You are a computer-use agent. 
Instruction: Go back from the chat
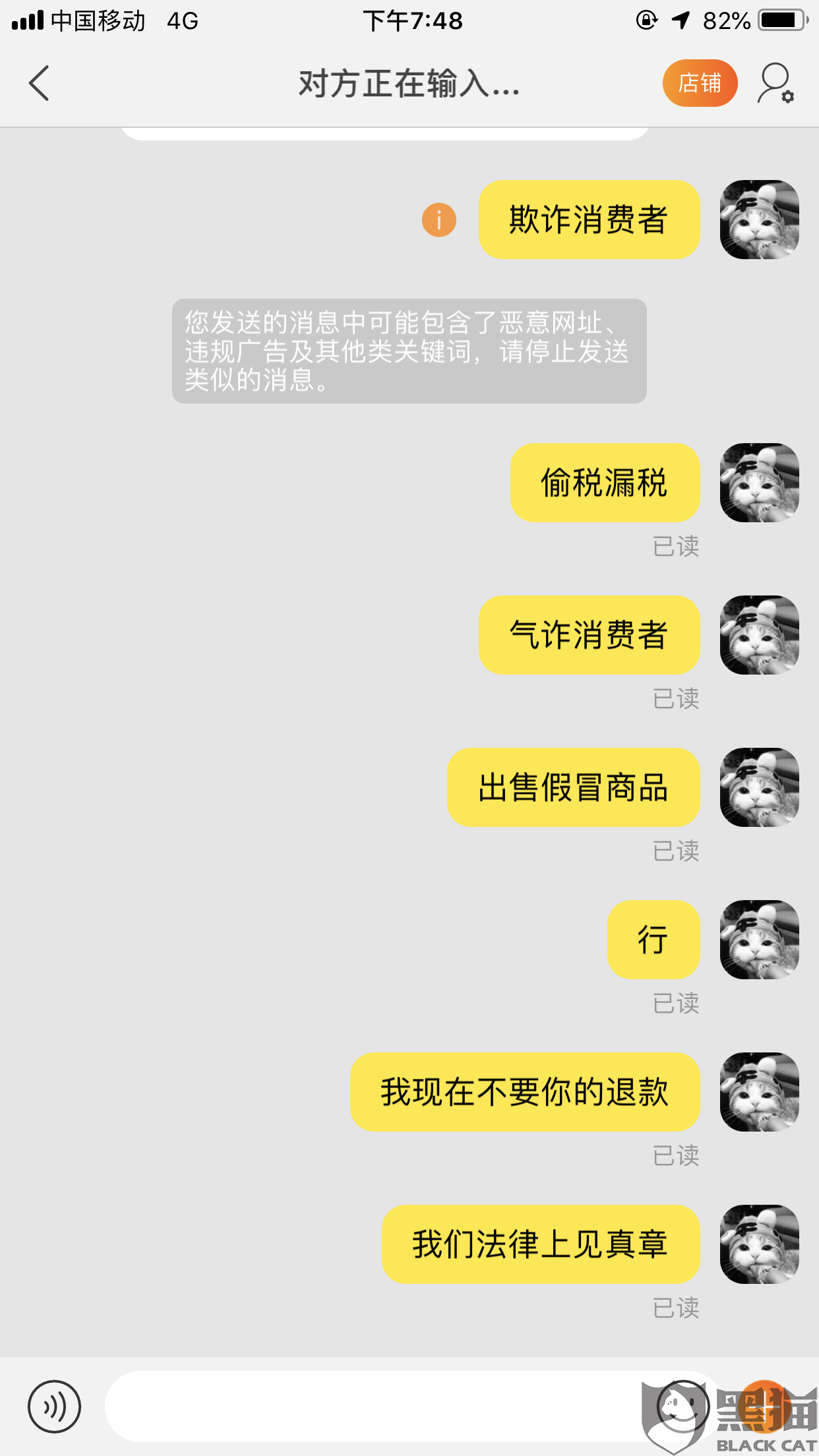(39, 83)
